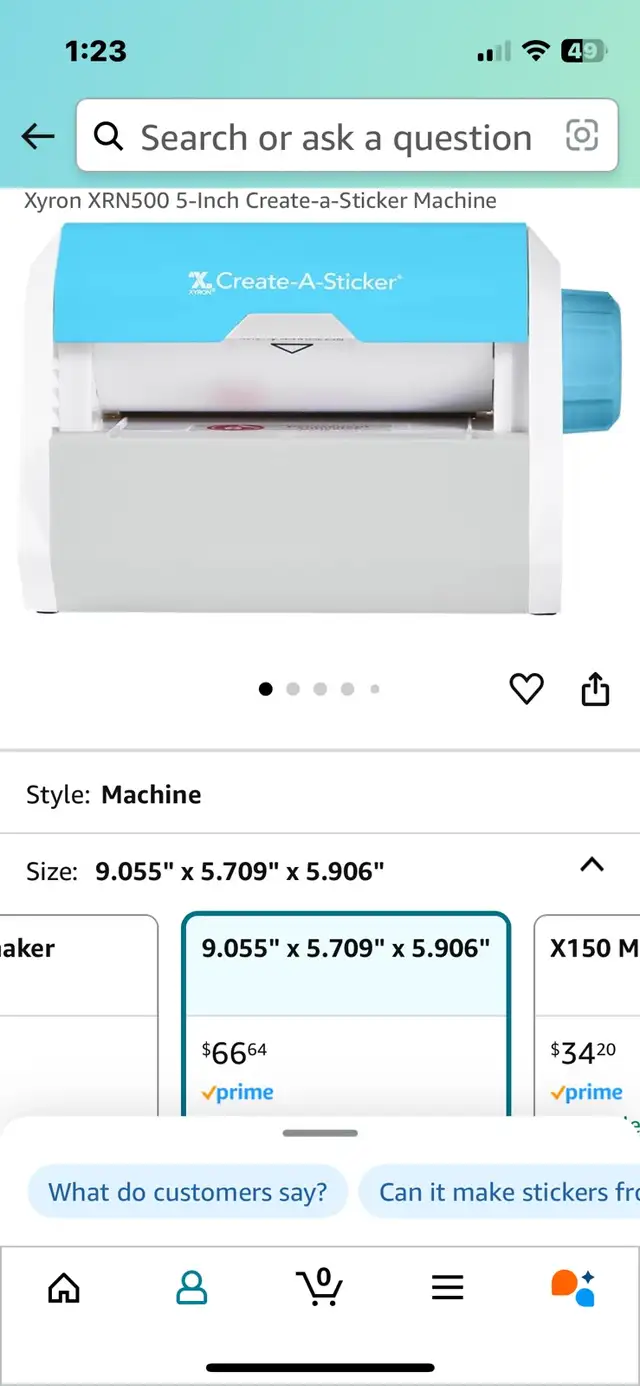Viewport: 640px width, 1386px height.
Task: Open the account profile tab
Action: [191, 1288]
